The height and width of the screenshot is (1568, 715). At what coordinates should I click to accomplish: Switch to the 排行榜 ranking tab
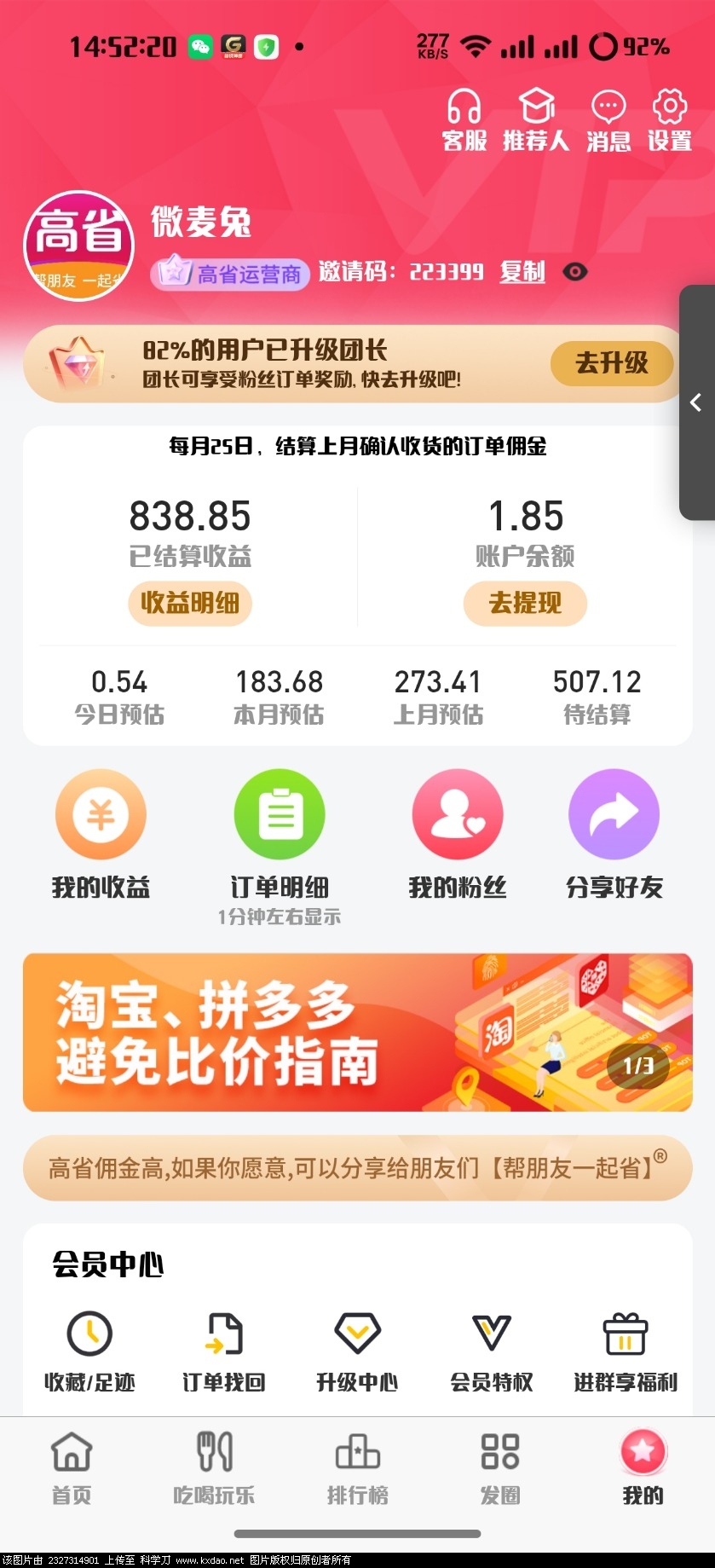(x=357, y=1468)
